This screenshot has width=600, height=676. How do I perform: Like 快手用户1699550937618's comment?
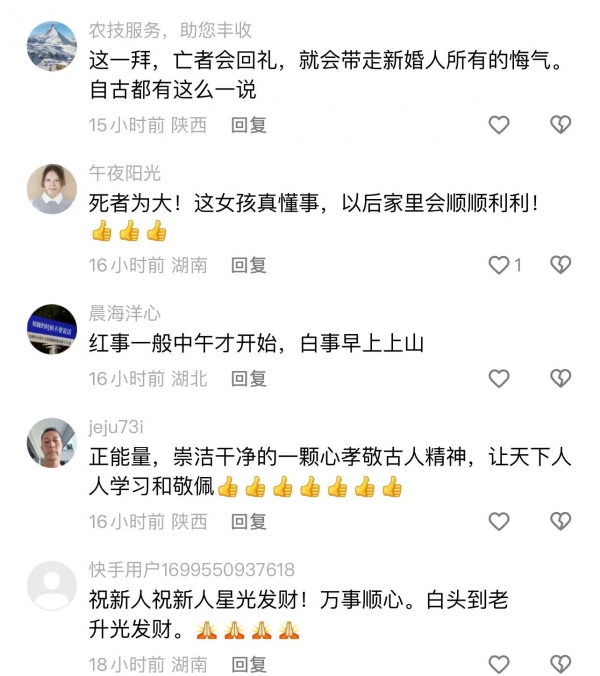498,664
